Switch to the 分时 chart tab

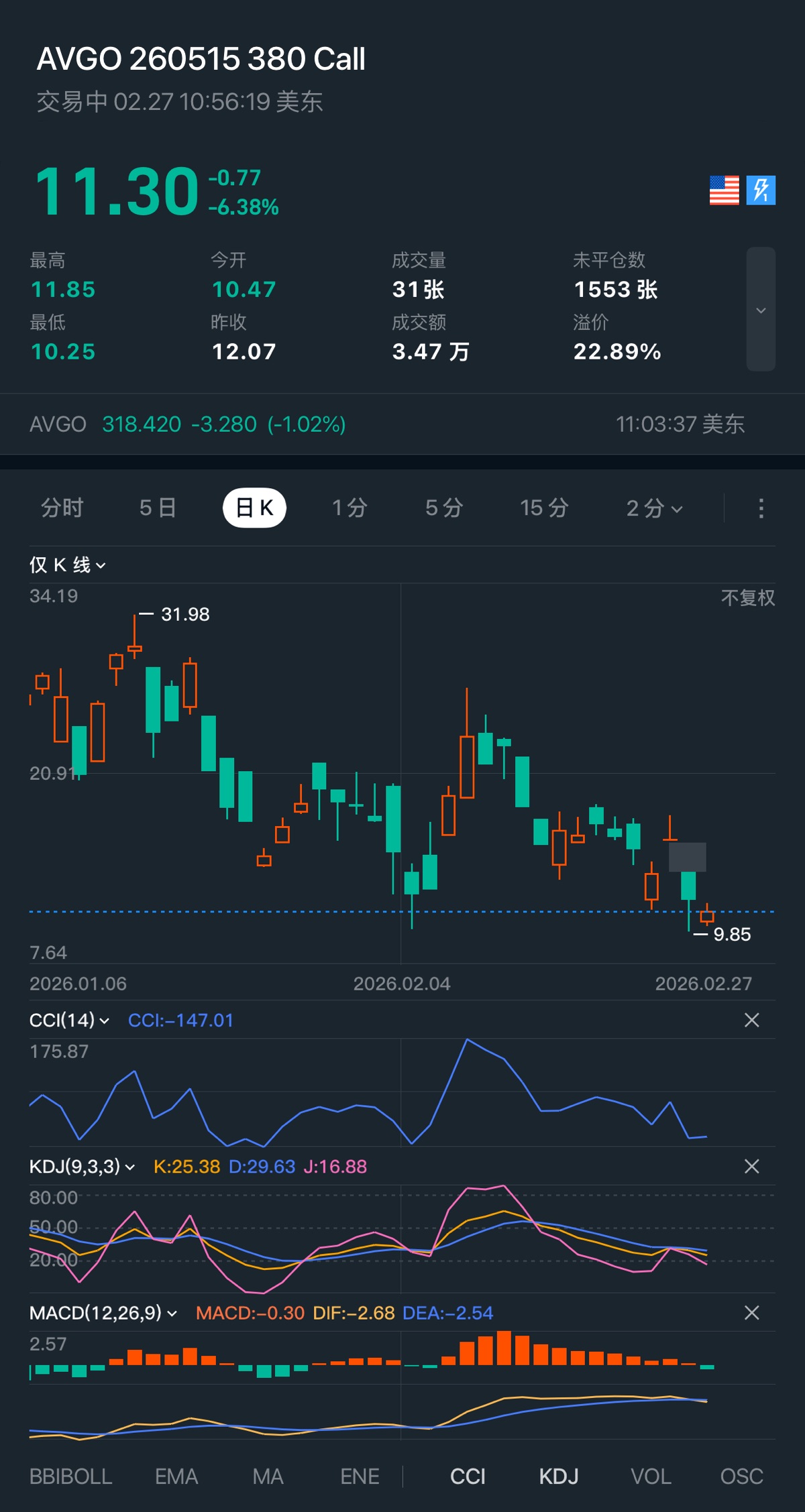[62, 508]
